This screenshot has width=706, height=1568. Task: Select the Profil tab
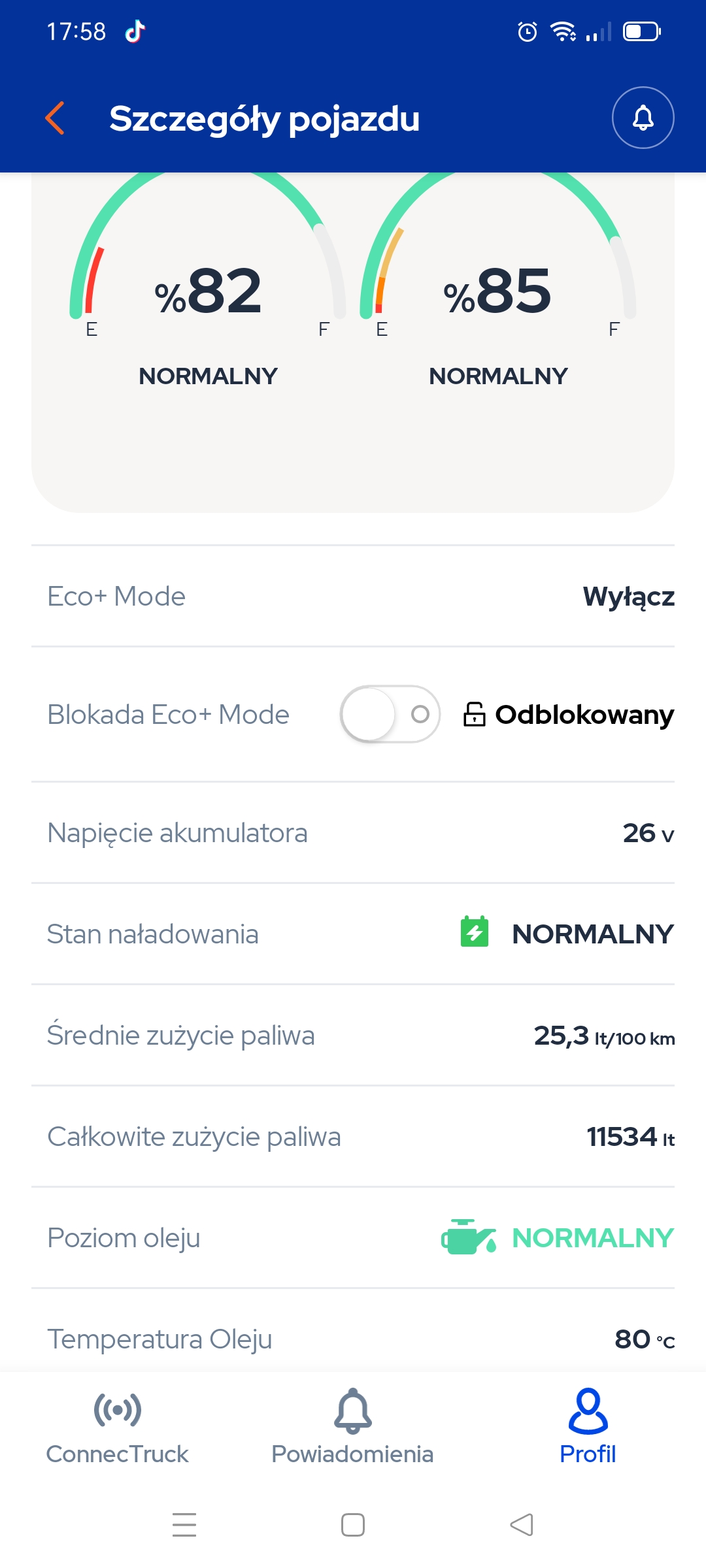(588, 1428)
